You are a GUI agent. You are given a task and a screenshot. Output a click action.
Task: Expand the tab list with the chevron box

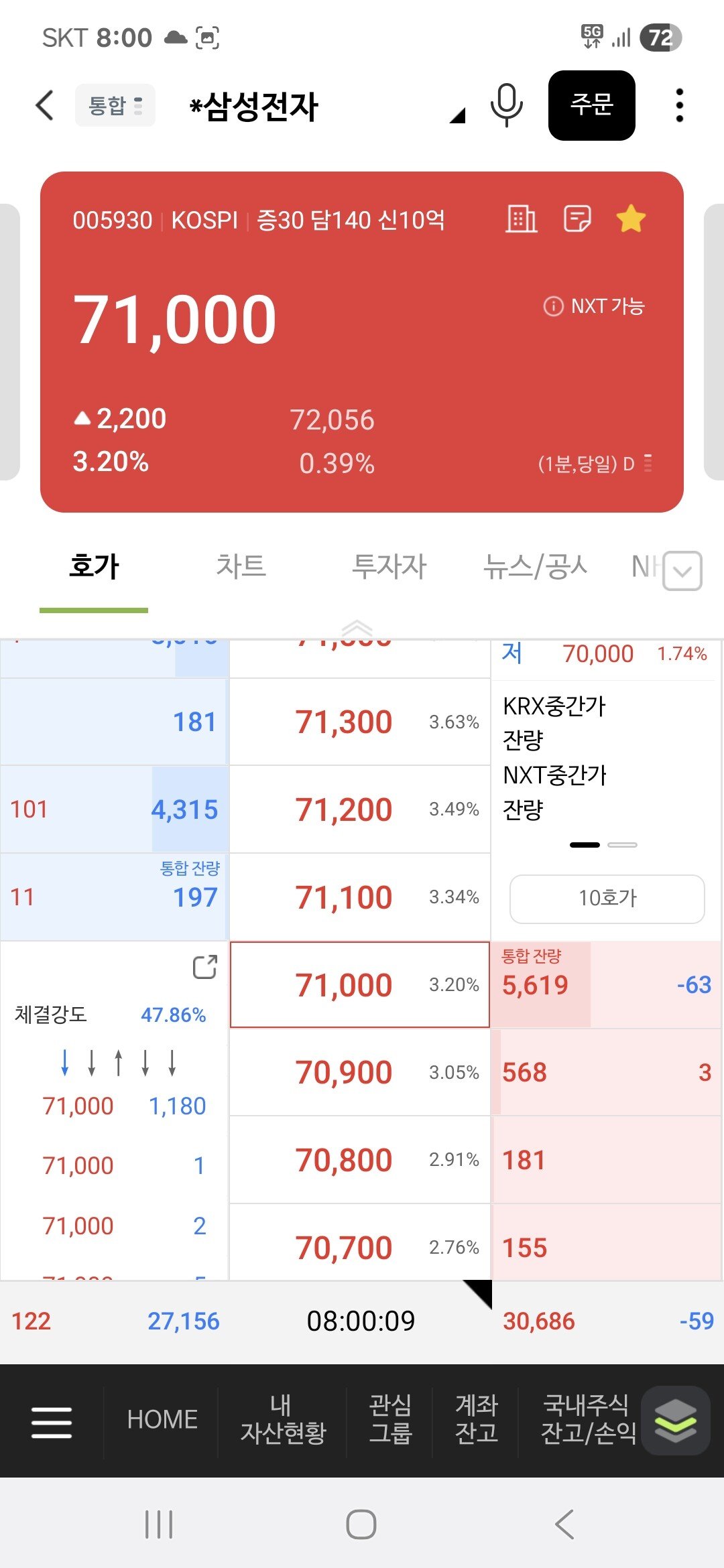[682, 571]
